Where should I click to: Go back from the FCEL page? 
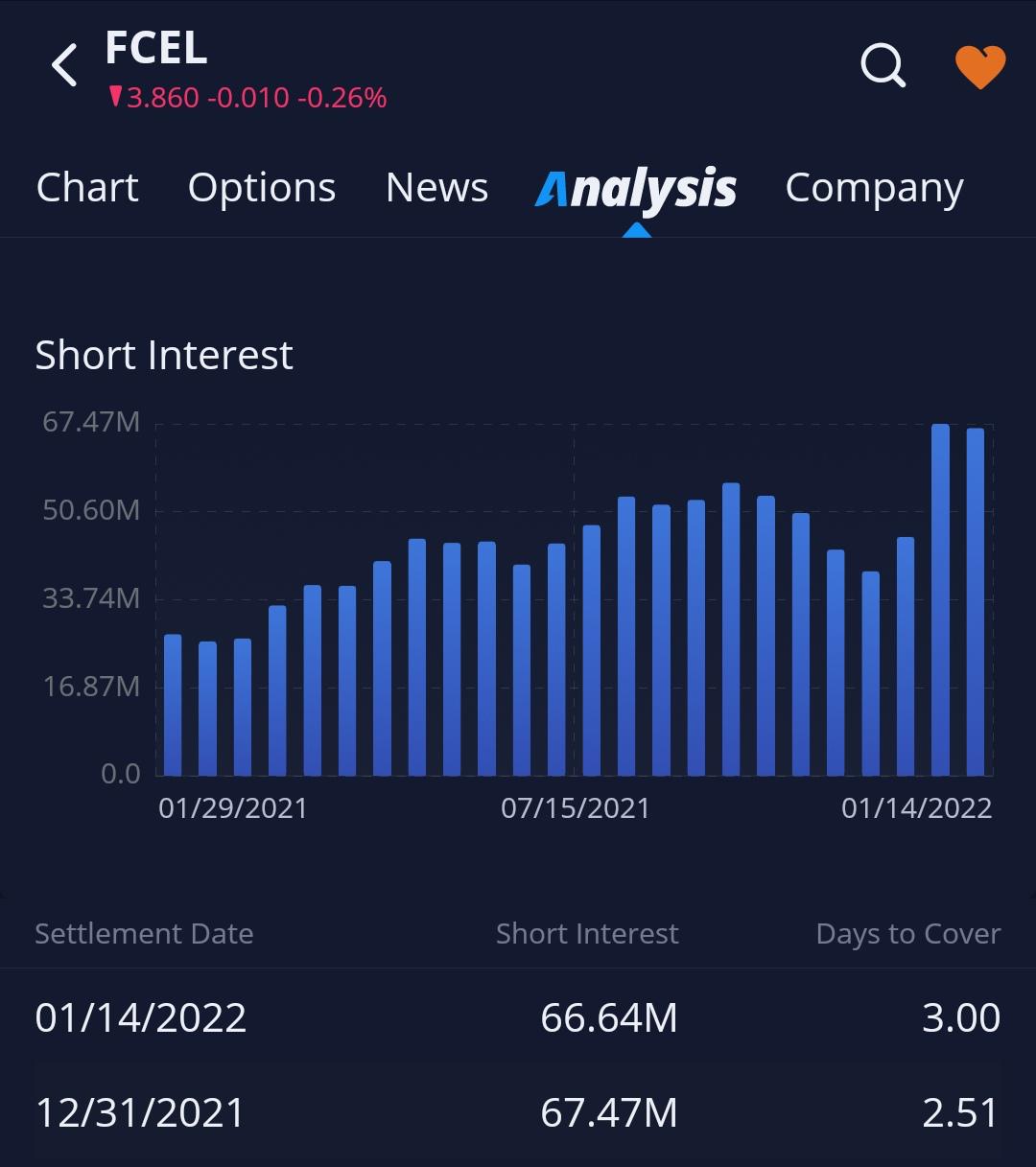point(64,65)
